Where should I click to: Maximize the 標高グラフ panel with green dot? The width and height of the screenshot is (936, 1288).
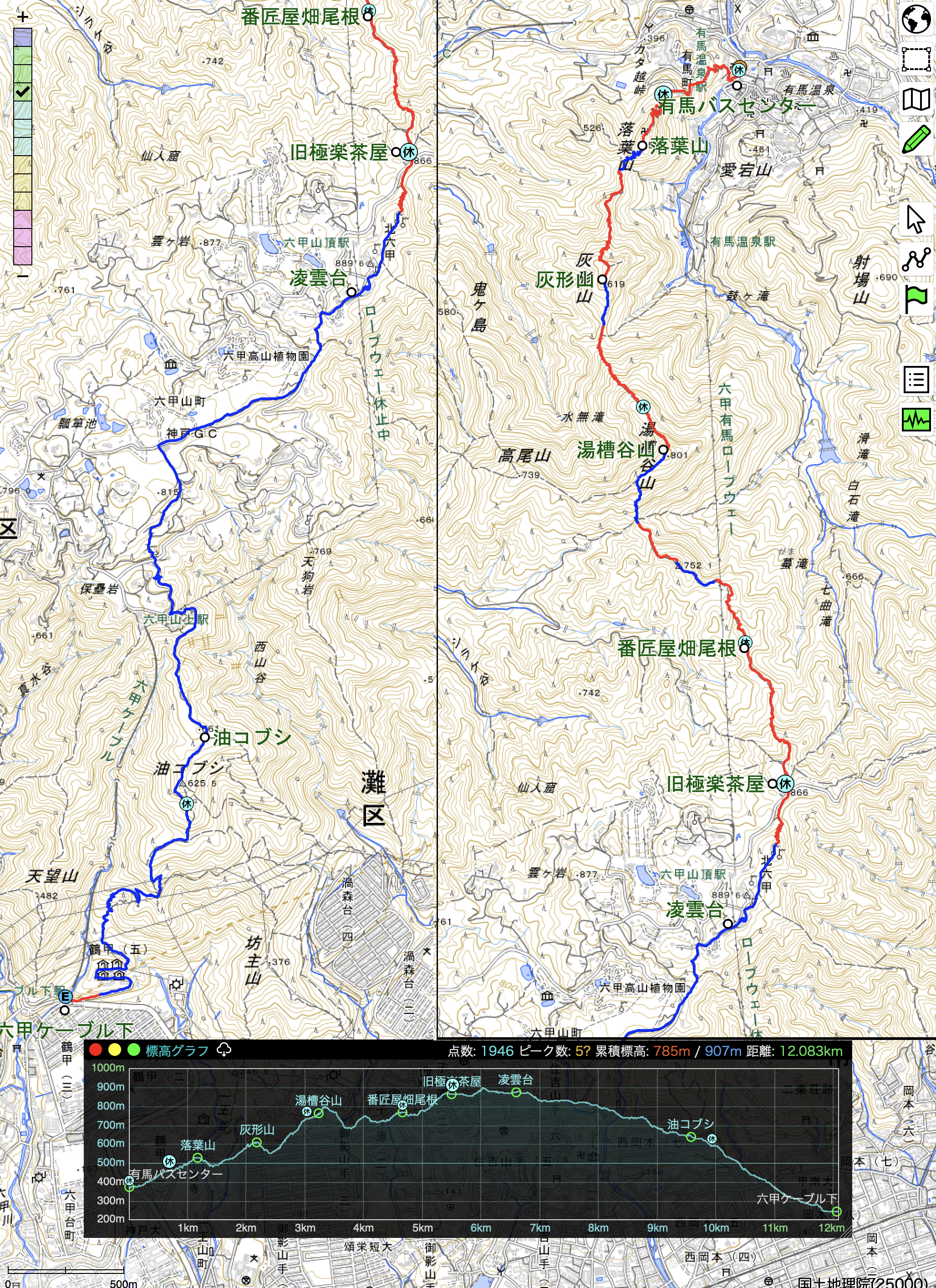click(133, 1050)
